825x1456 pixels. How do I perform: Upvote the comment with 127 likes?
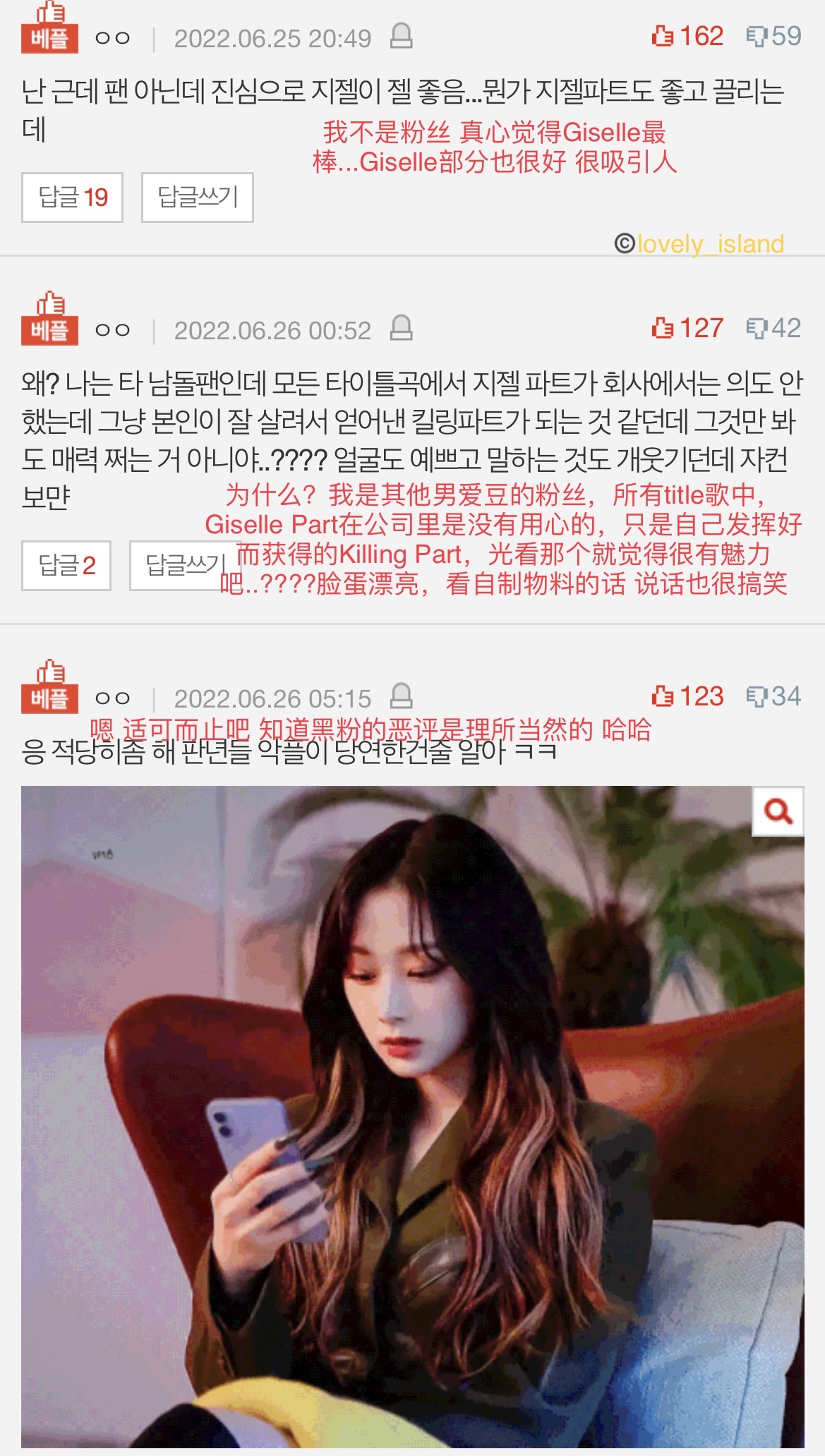pos(687,328)
